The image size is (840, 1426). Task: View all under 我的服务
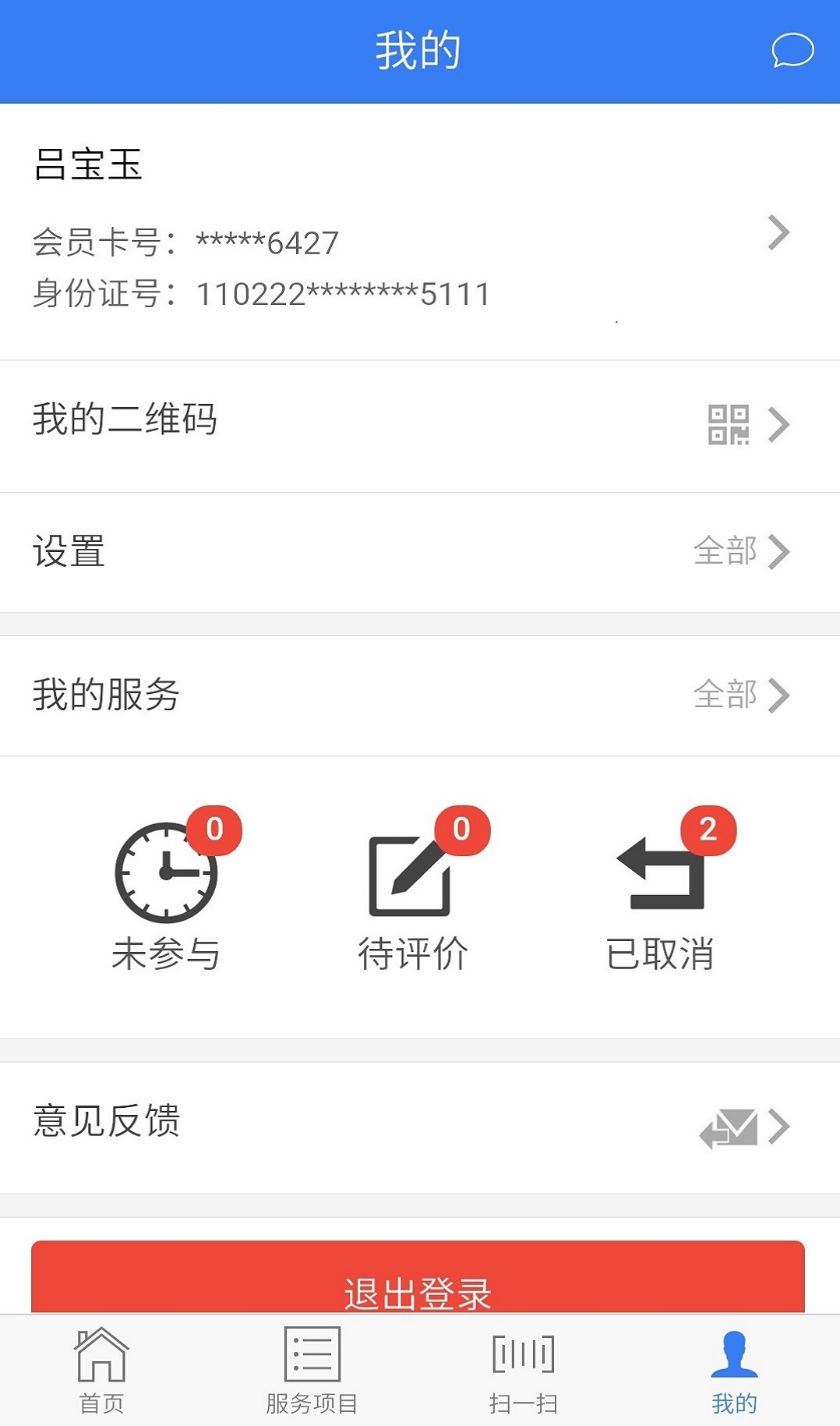[740, 695]
